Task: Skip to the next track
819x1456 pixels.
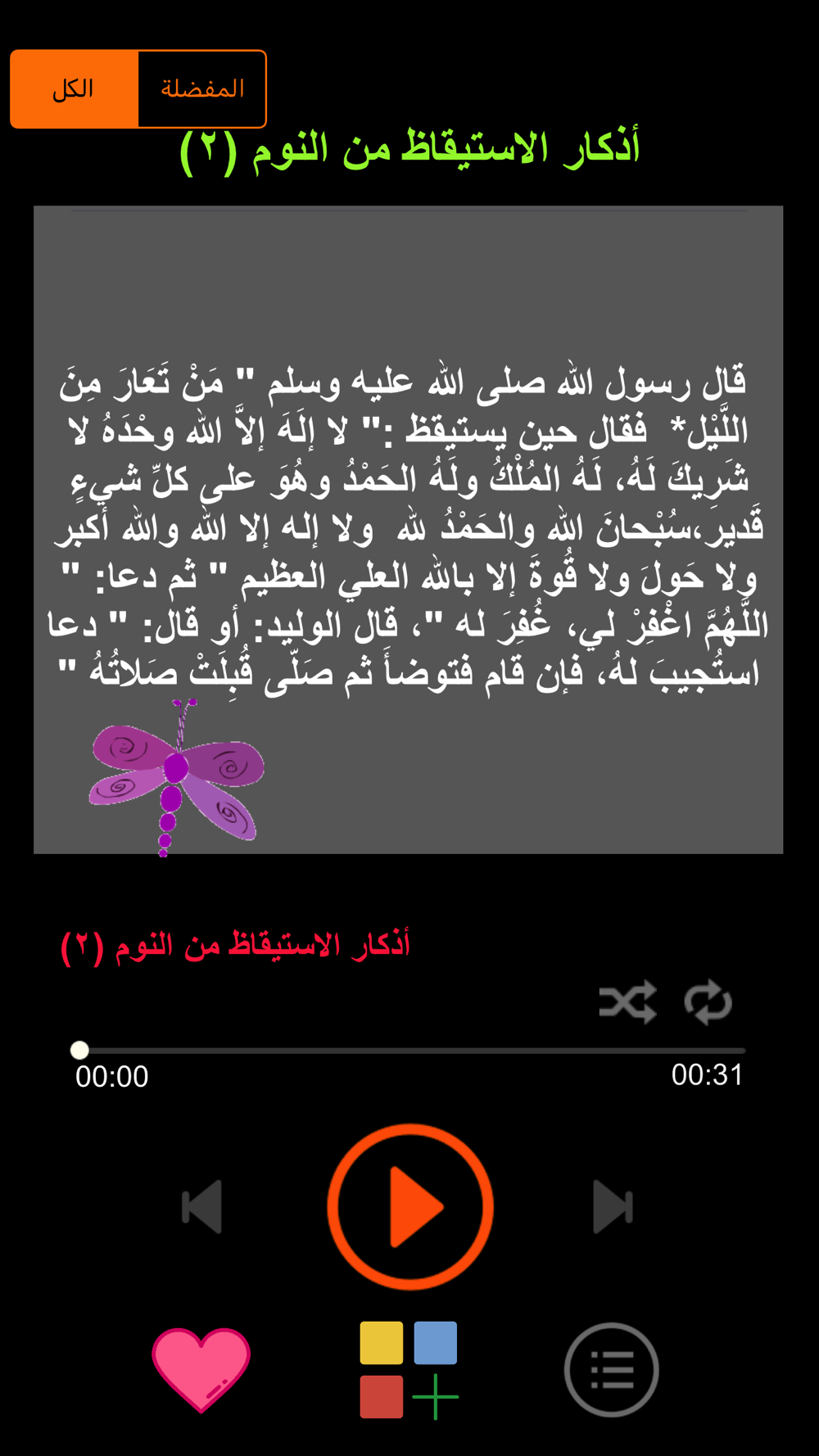Action: 613,1206
